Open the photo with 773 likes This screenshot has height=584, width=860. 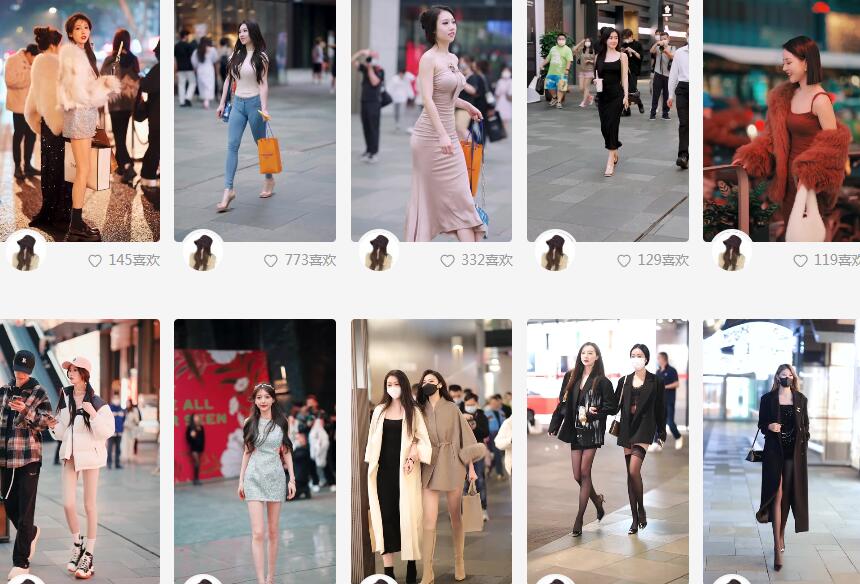tap(255, 120)
